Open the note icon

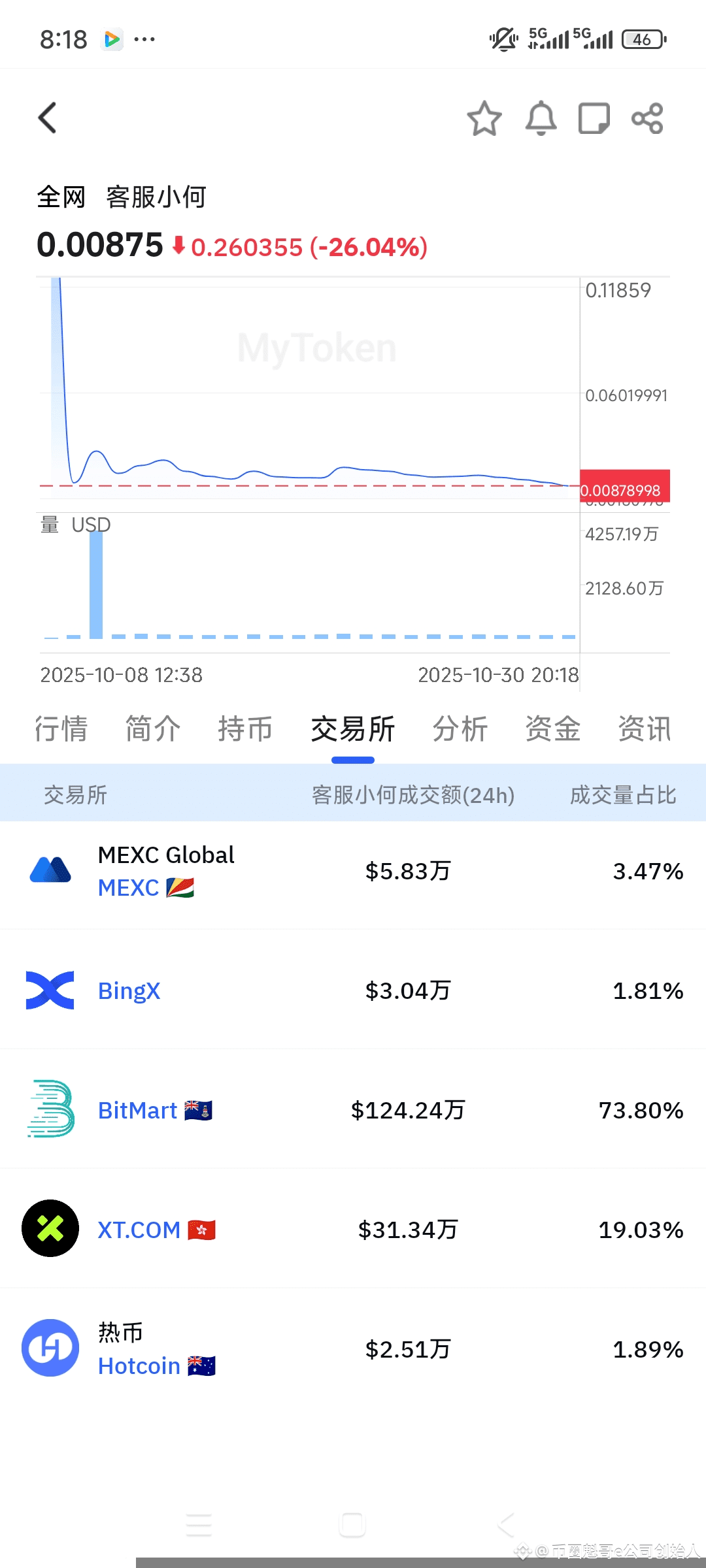[594, 118]
